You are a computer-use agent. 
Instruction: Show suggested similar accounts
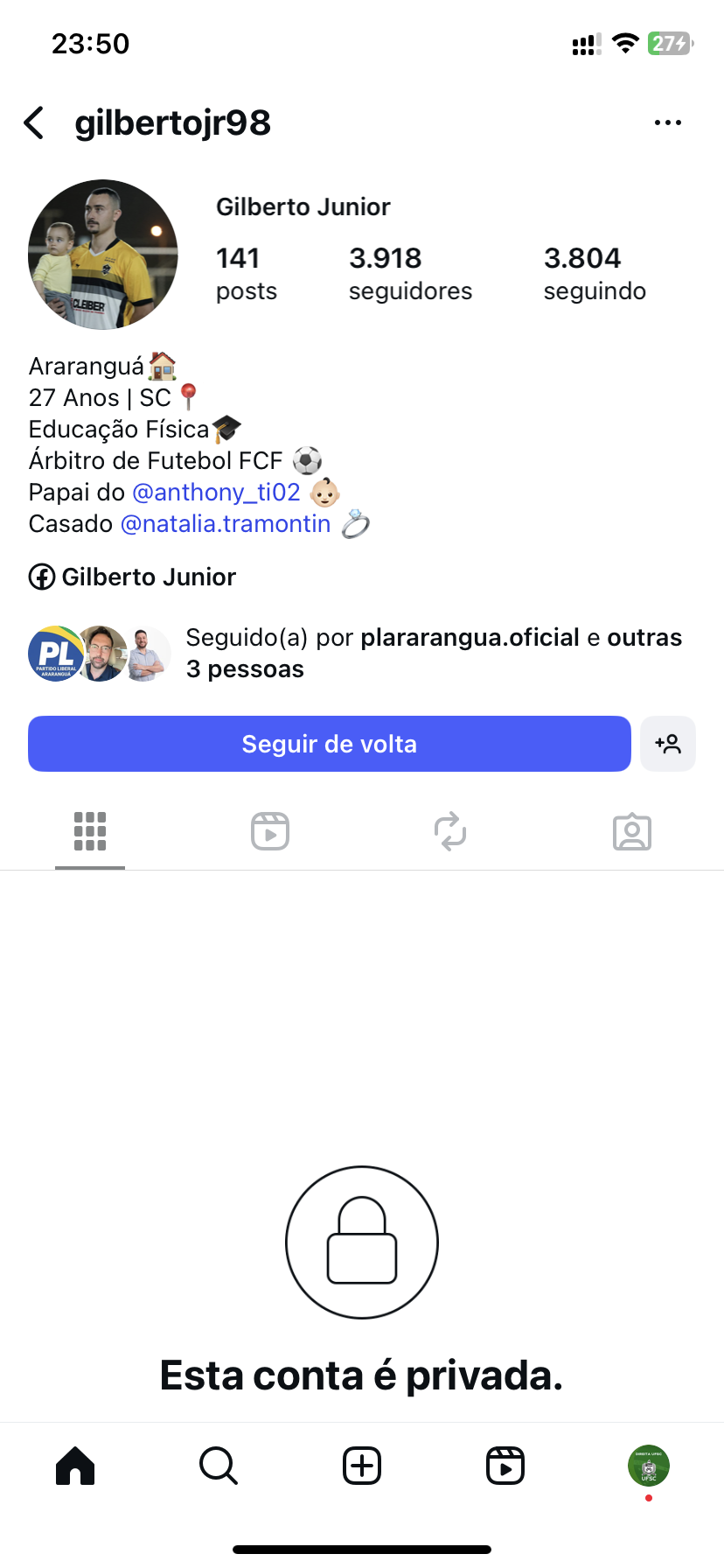[668, 744]
